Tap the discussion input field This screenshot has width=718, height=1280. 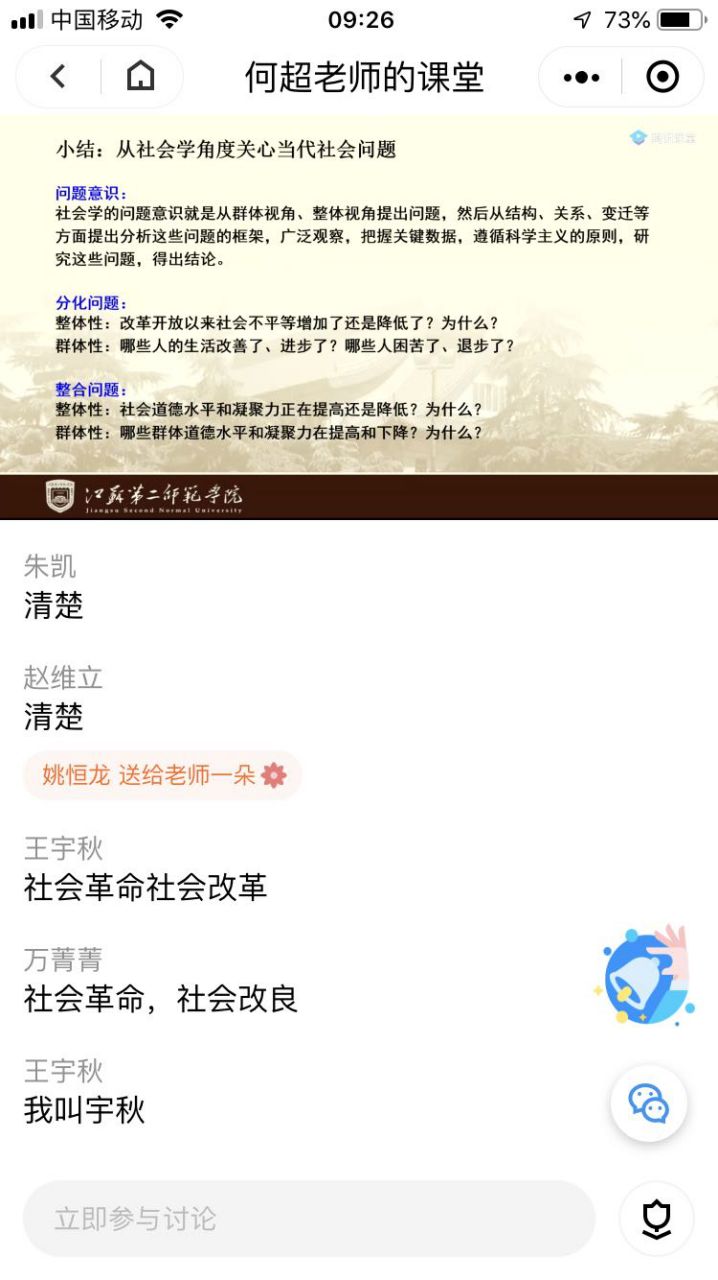click(308, 1218)
